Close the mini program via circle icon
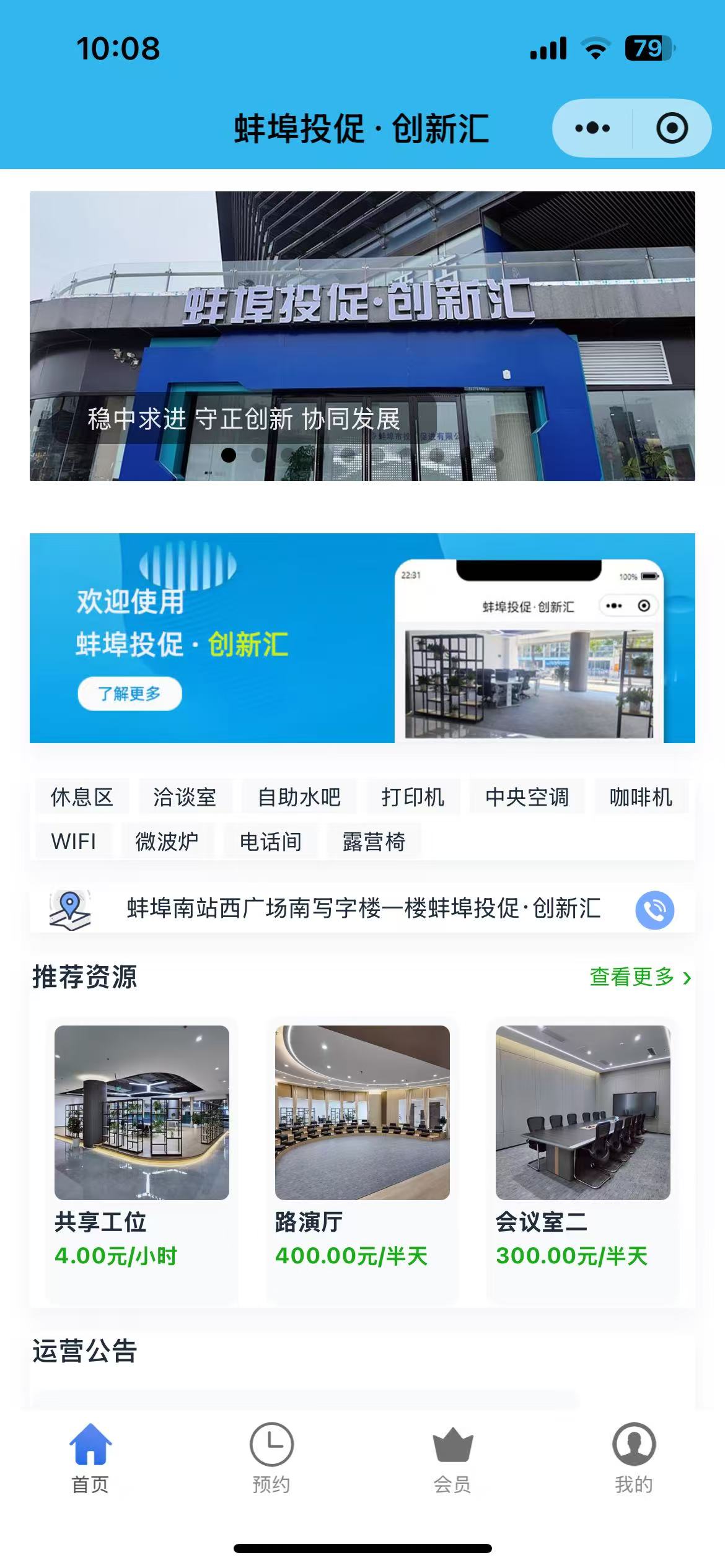Viewport: 725px width, 1568px height. [672, 129]
